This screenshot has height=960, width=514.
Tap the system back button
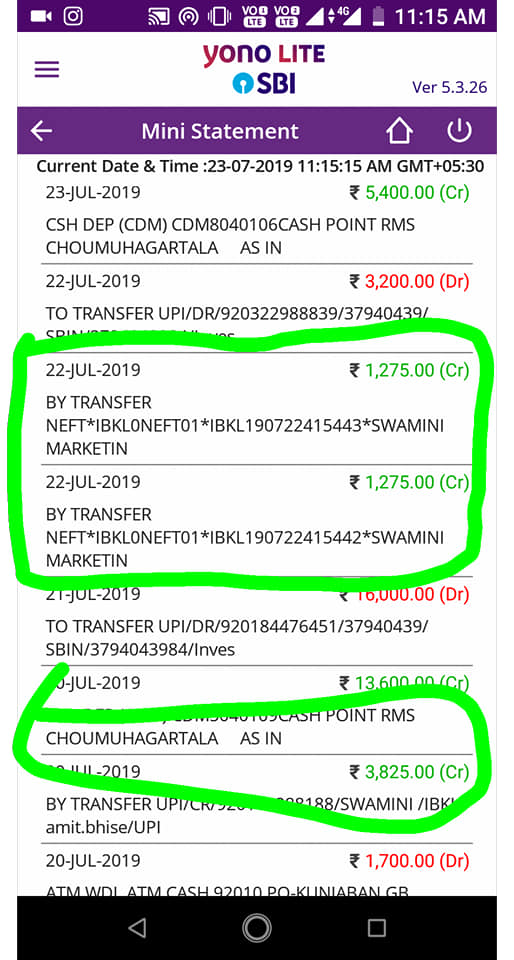138,928
